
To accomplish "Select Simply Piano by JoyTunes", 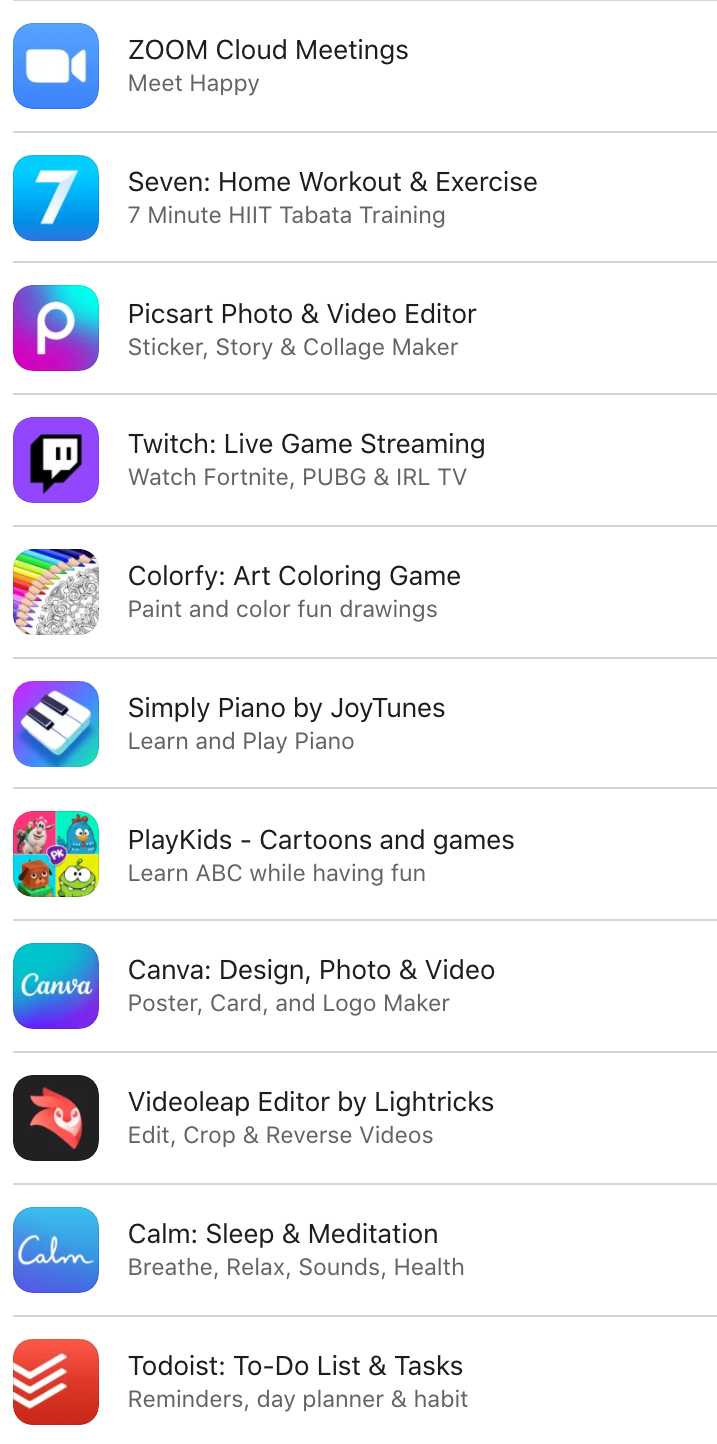I will click(286, 724).
